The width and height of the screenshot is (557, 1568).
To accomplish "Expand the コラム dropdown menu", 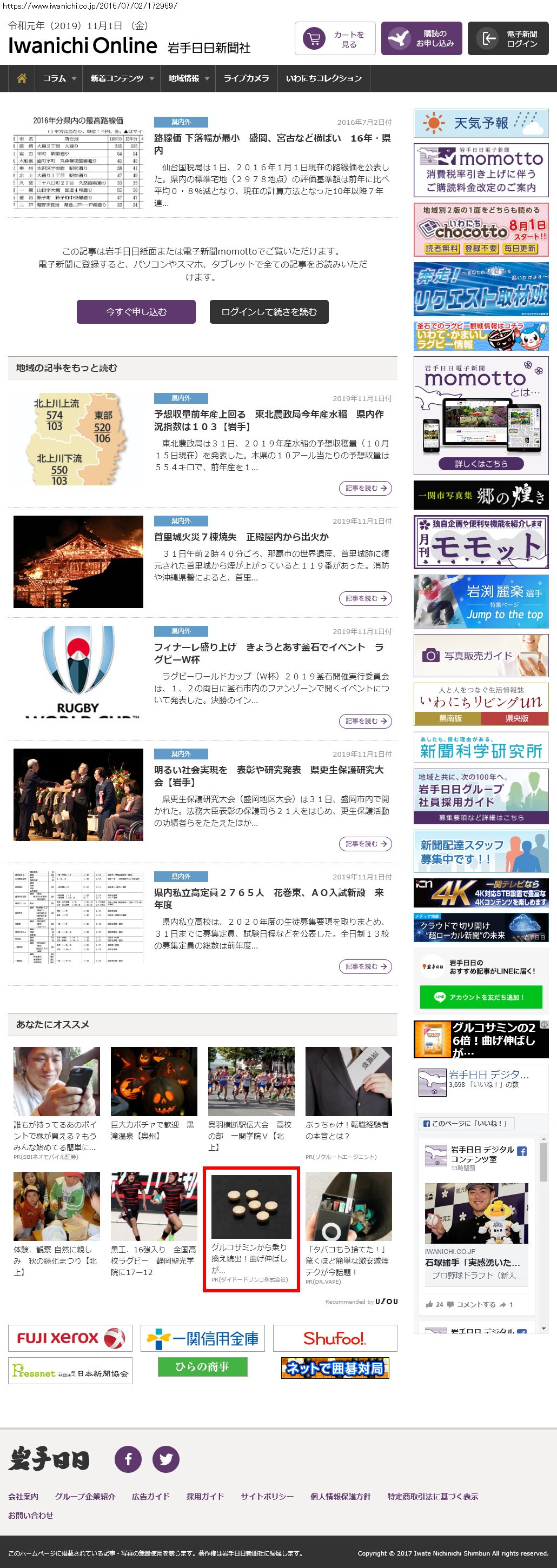I will tap(59, 78).
